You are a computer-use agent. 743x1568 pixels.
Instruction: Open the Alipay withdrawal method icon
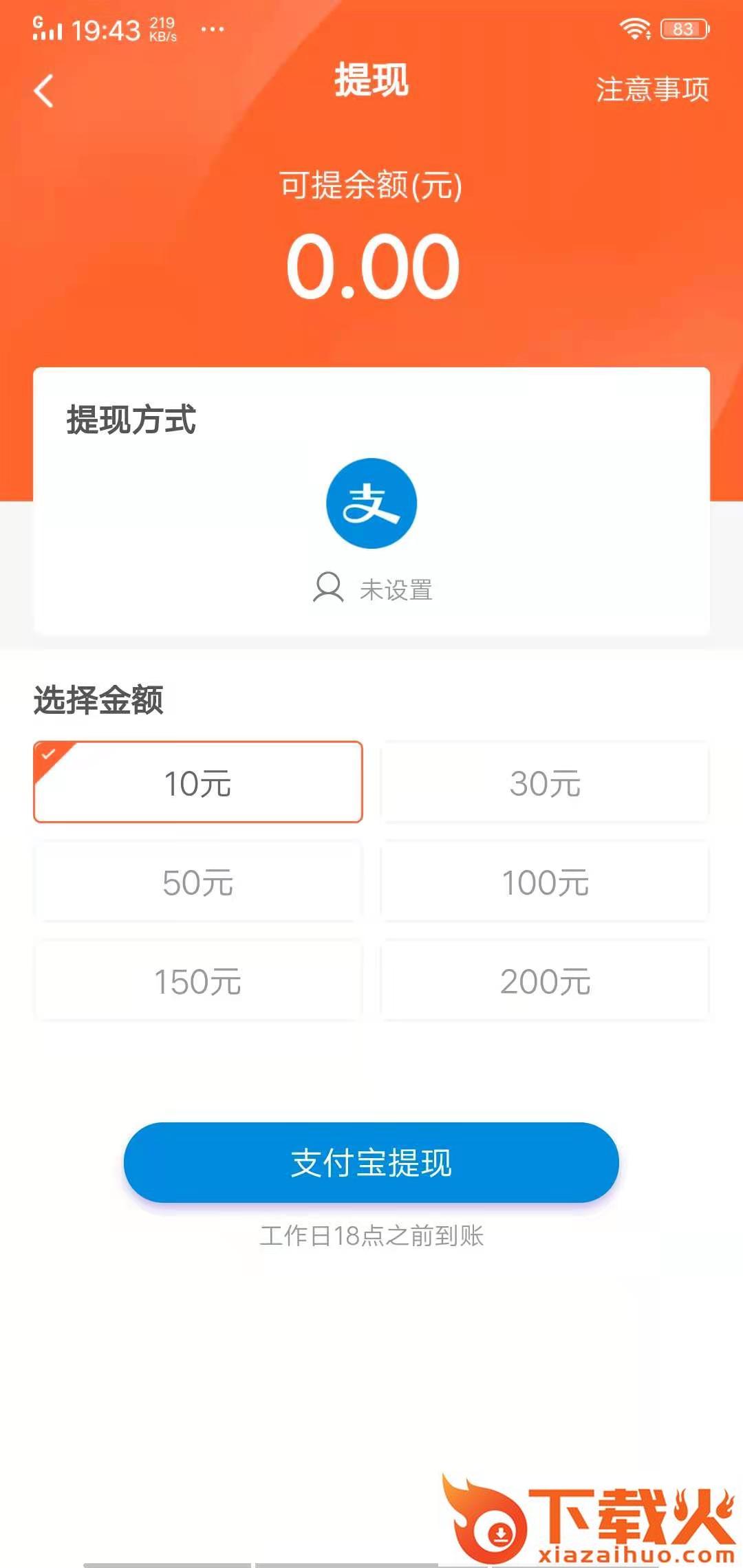coord(371,503)
